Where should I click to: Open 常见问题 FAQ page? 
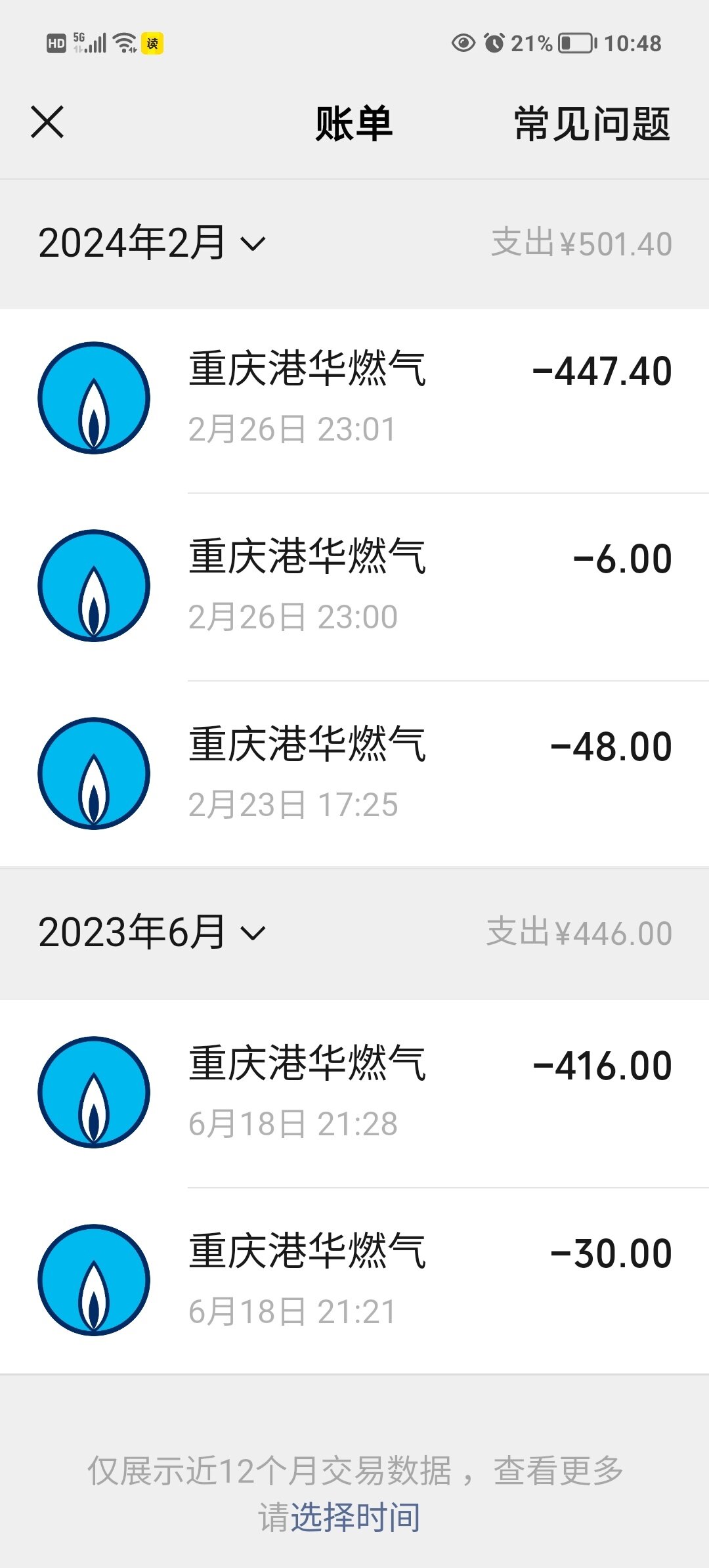coord(591,123)
